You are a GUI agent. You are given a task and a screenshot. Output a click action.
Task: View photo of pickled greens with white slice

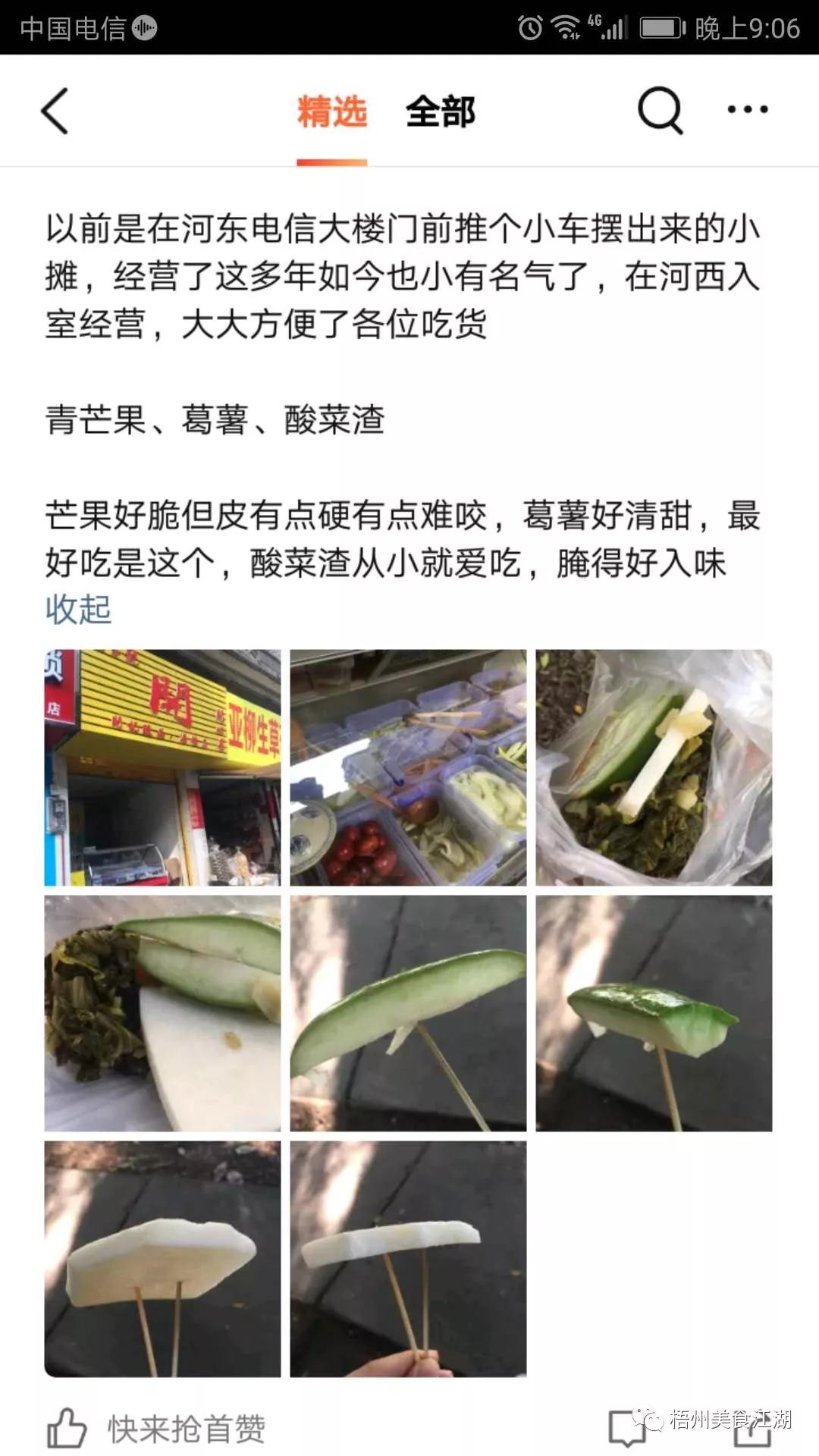(162, 1013)
